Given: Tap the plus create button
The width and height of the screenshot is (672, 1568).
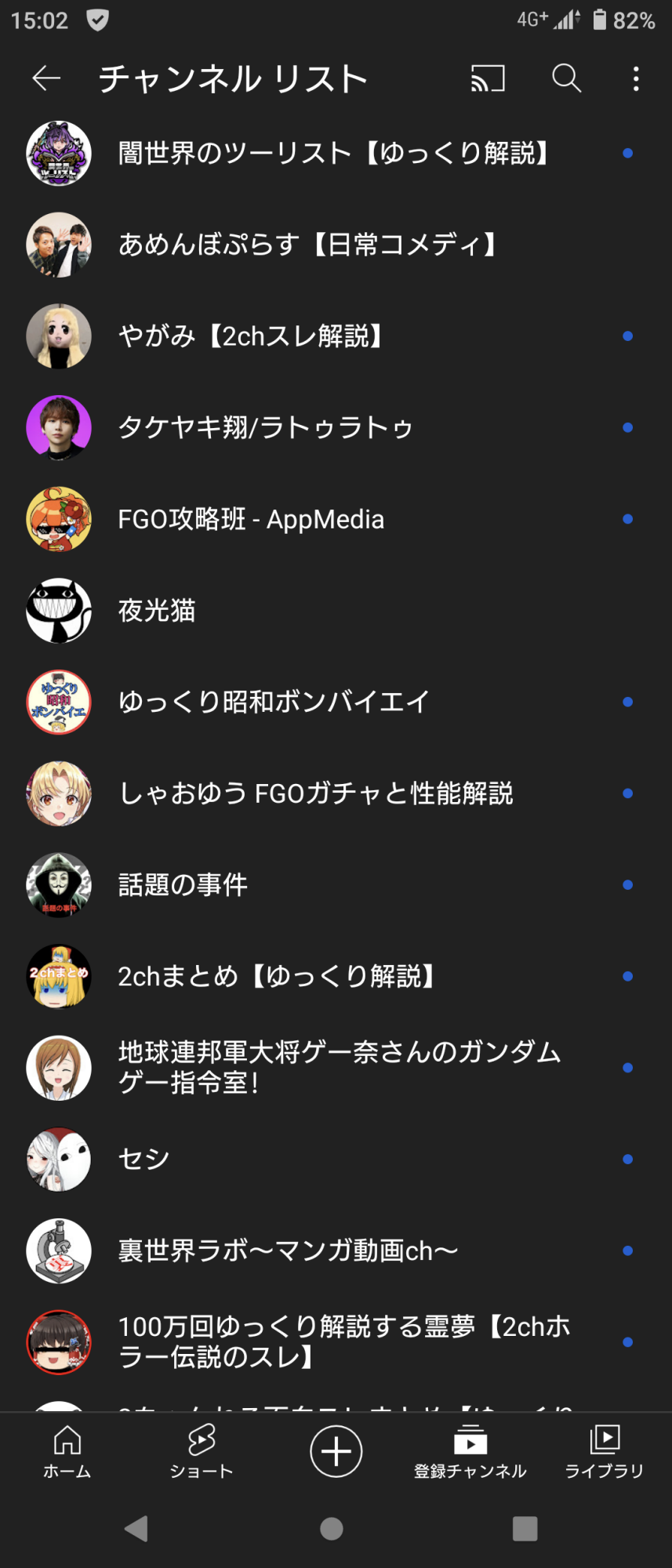Looking at the screenshot, I should tap(336, 1451).
